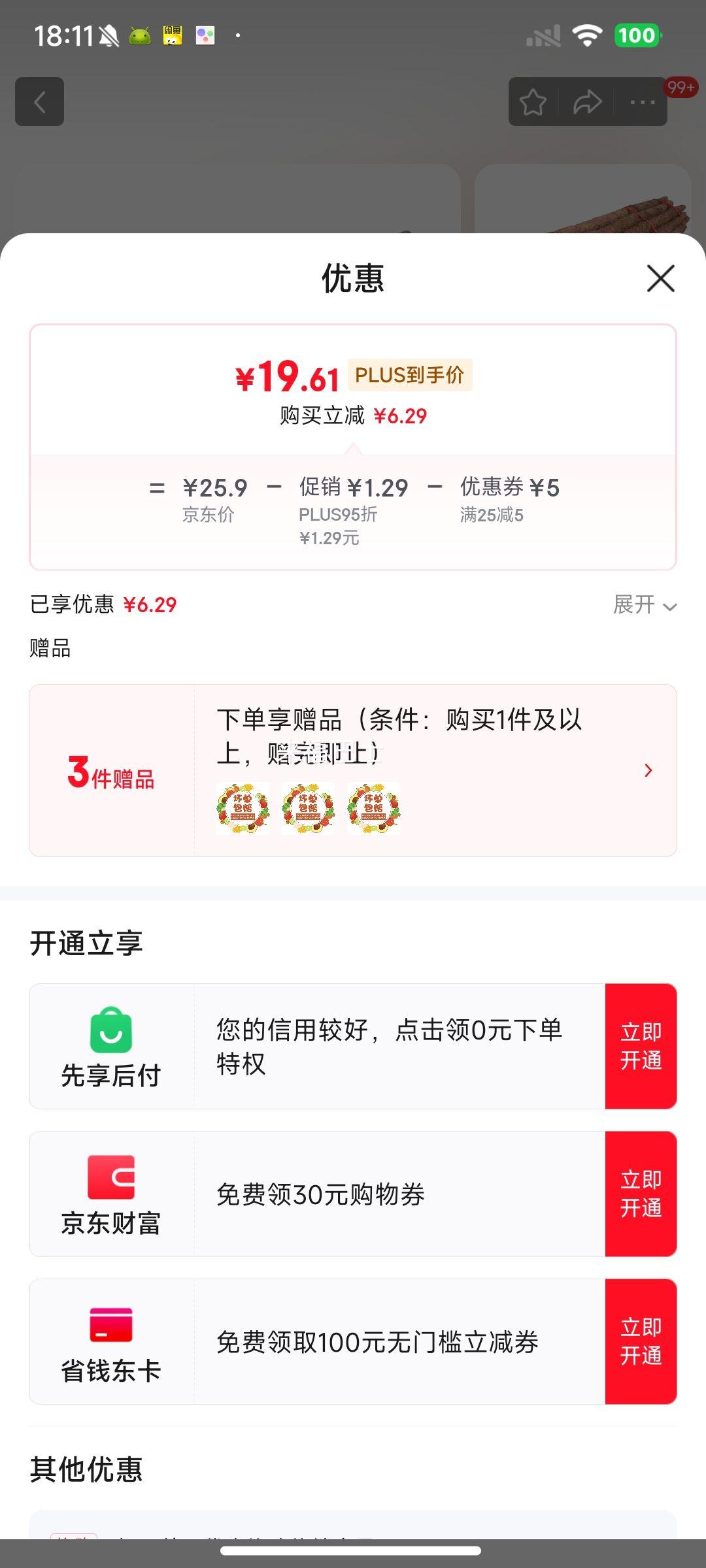The width and height of the screenshot is (706, 1568).
Task: Open the share arrow icon
Action: (x=587, y=102)
